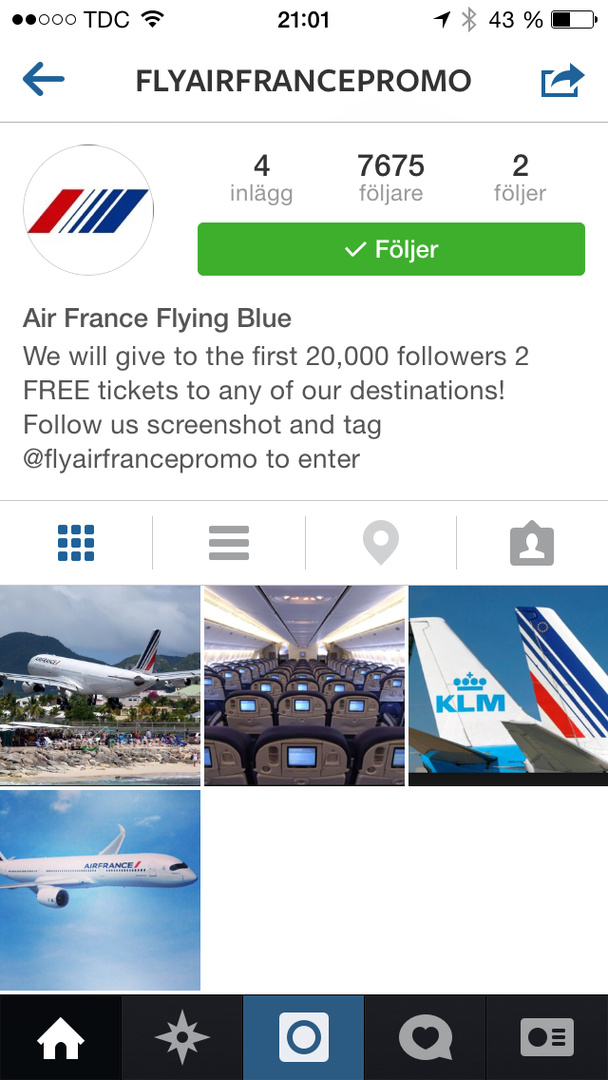The width and height of the screenshot is (608, 1080).
Task: Go to my profile tab
Action: (x=547, y=1038)
